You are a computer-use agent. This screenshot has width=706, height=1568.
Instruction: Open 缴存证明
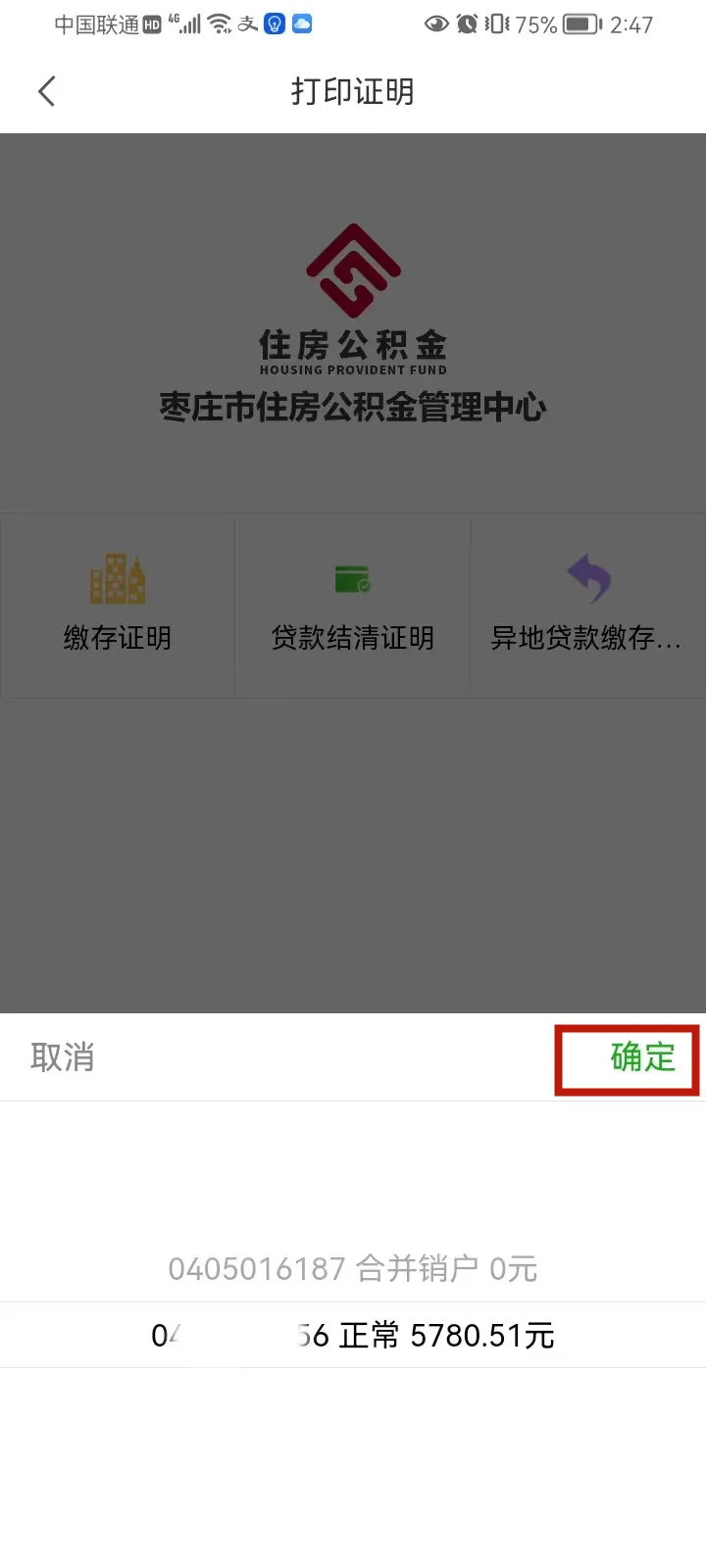(x=118, y=606)
